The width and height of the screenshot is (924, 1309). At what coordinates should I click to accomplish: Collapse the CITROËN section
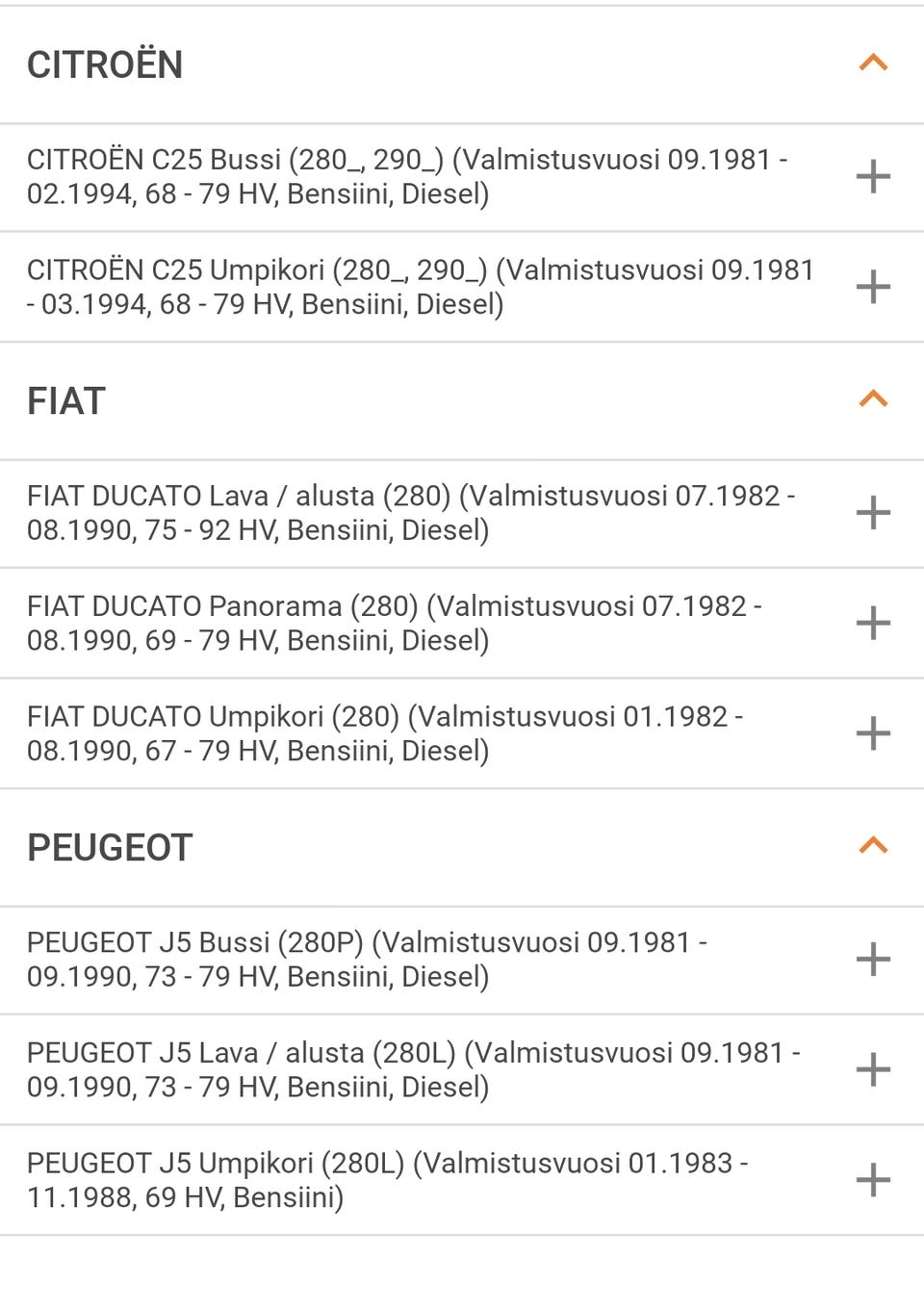tap(872, 64)
